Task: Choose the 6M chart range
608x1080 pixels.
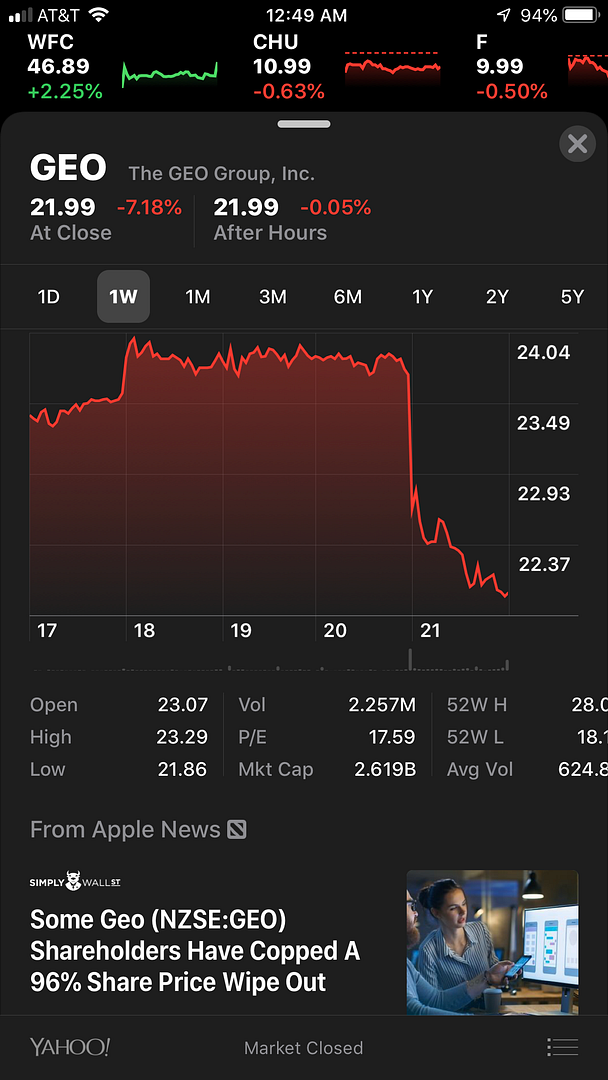Action: [x=348, y=297]
